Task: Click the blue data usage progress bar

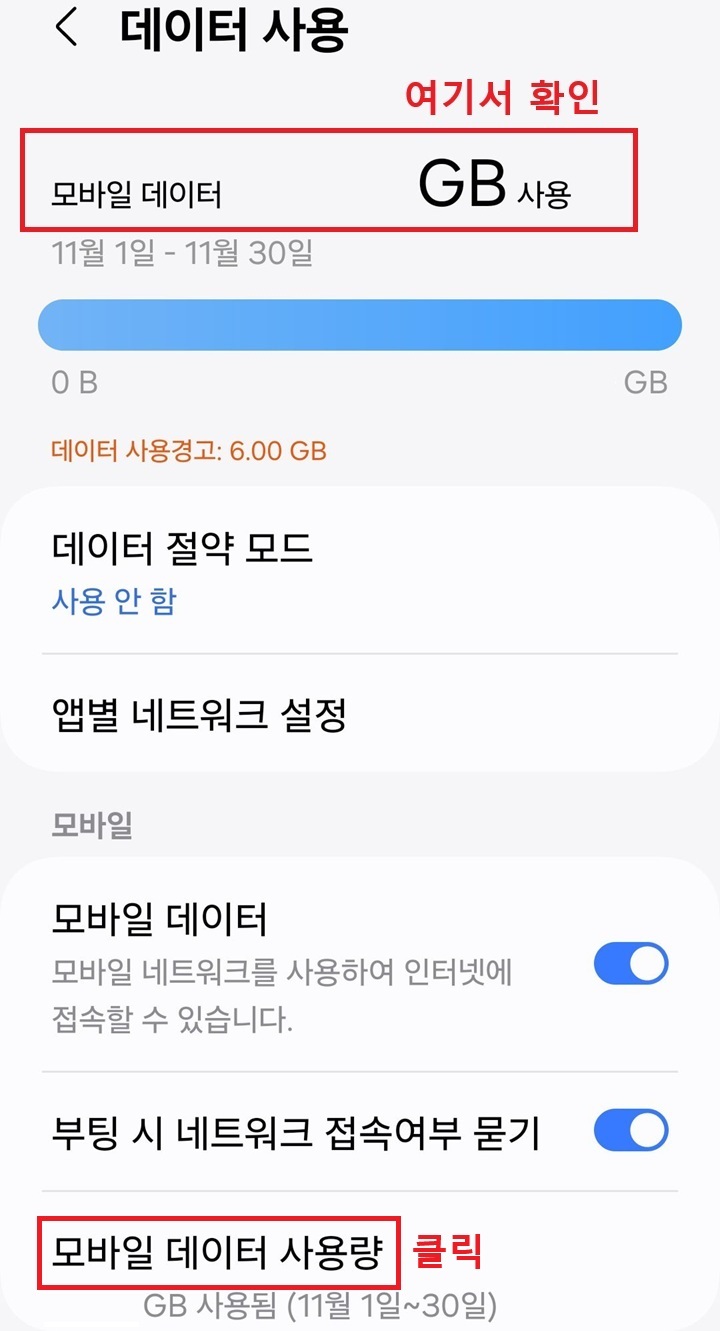Action: pos(360,322)
